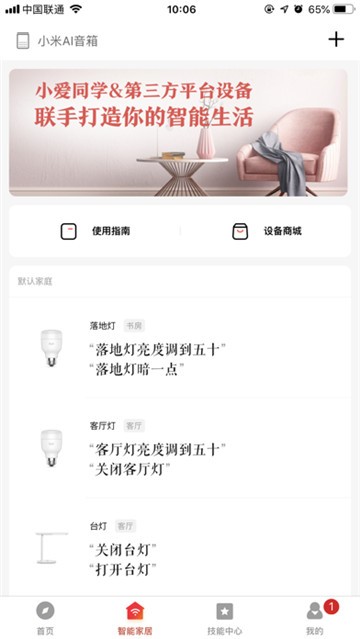Open 使用指南
Viewport: 360px width, 639px height.
pos(95,231)
